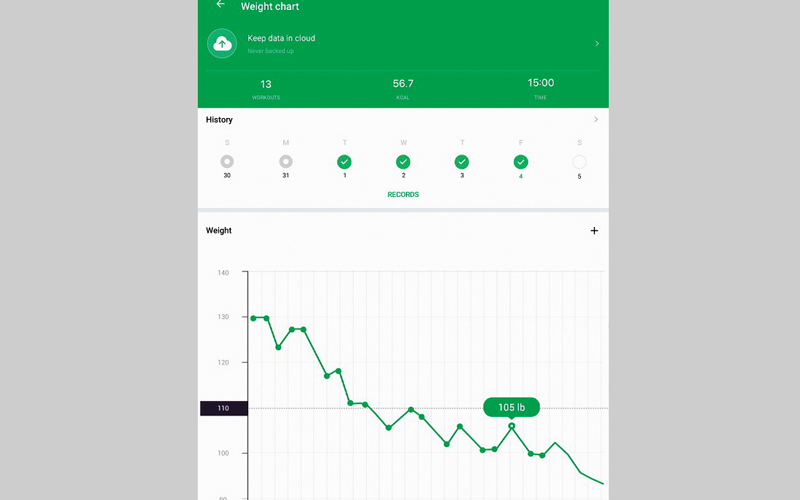
Task: Select Sunday 30 in history
Action: click(227, 161)
